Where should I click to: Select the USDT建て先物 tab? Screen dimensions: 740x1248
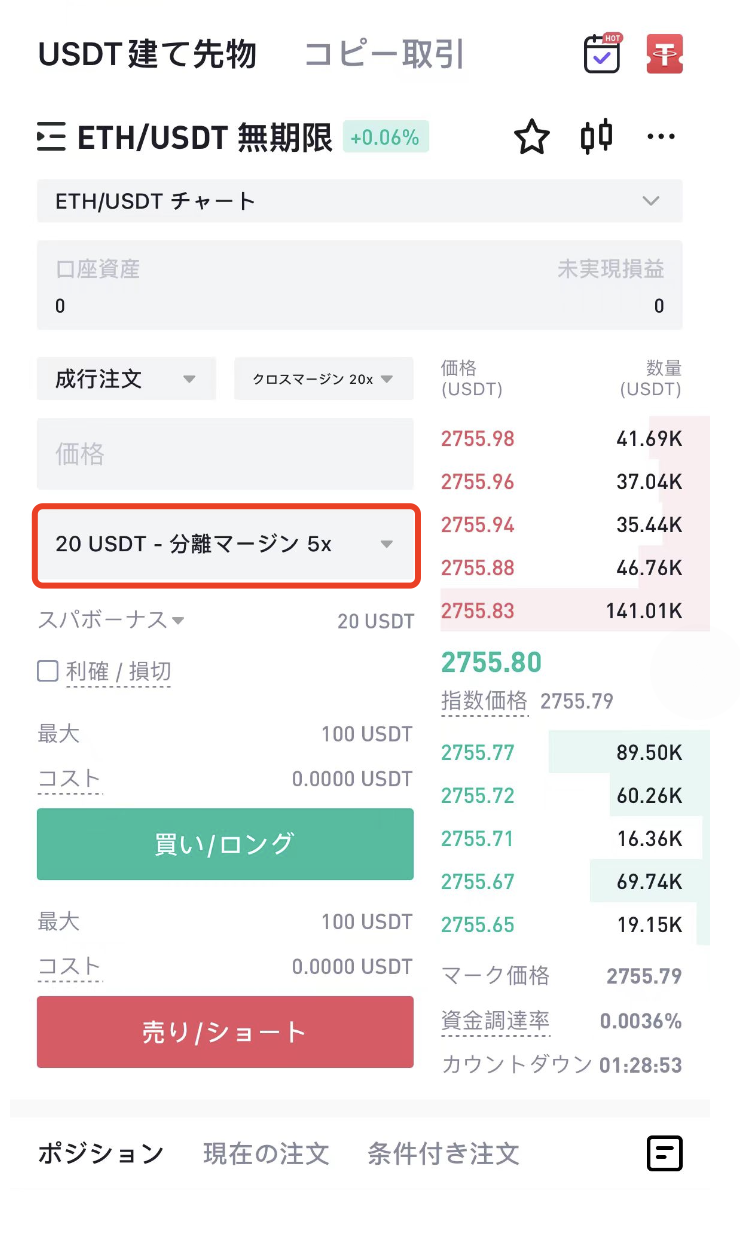pyautogui.click(x=147, y=55)
